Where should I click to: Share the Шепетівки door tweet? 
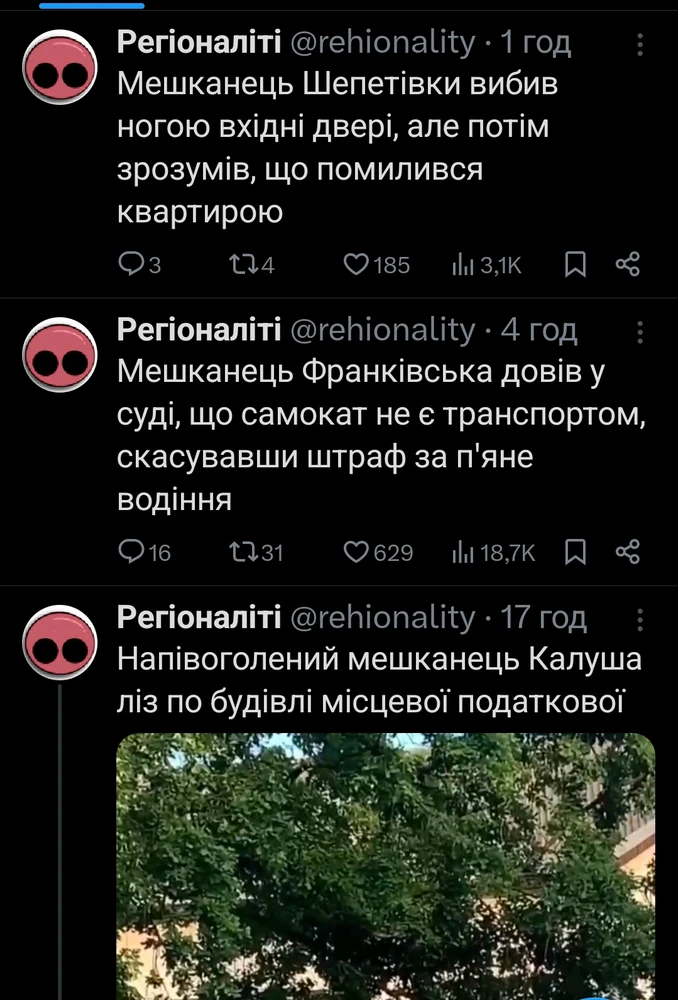[x=627, y=264]
